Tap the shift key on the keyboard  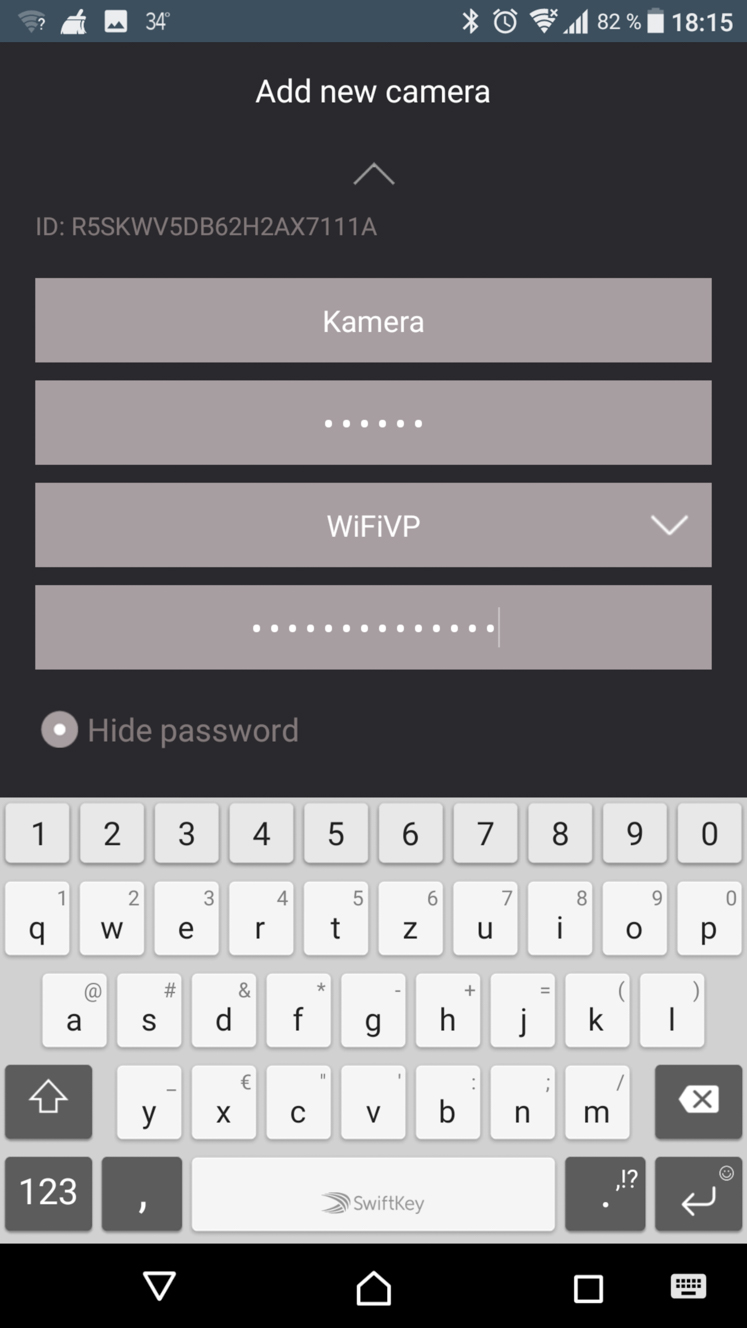[48, 1101]
